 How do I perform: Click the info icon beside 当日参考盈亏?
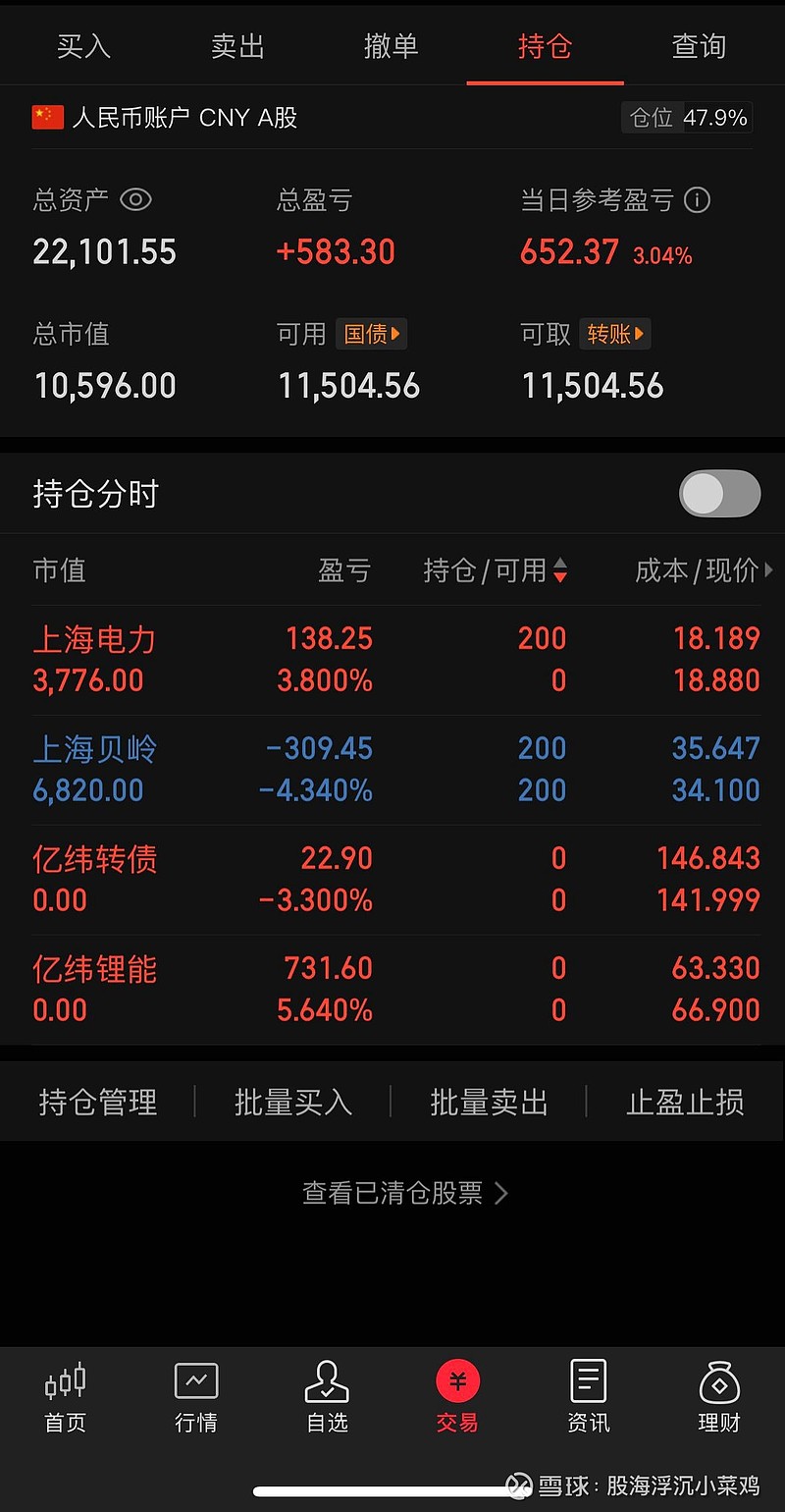pos(698,200)
